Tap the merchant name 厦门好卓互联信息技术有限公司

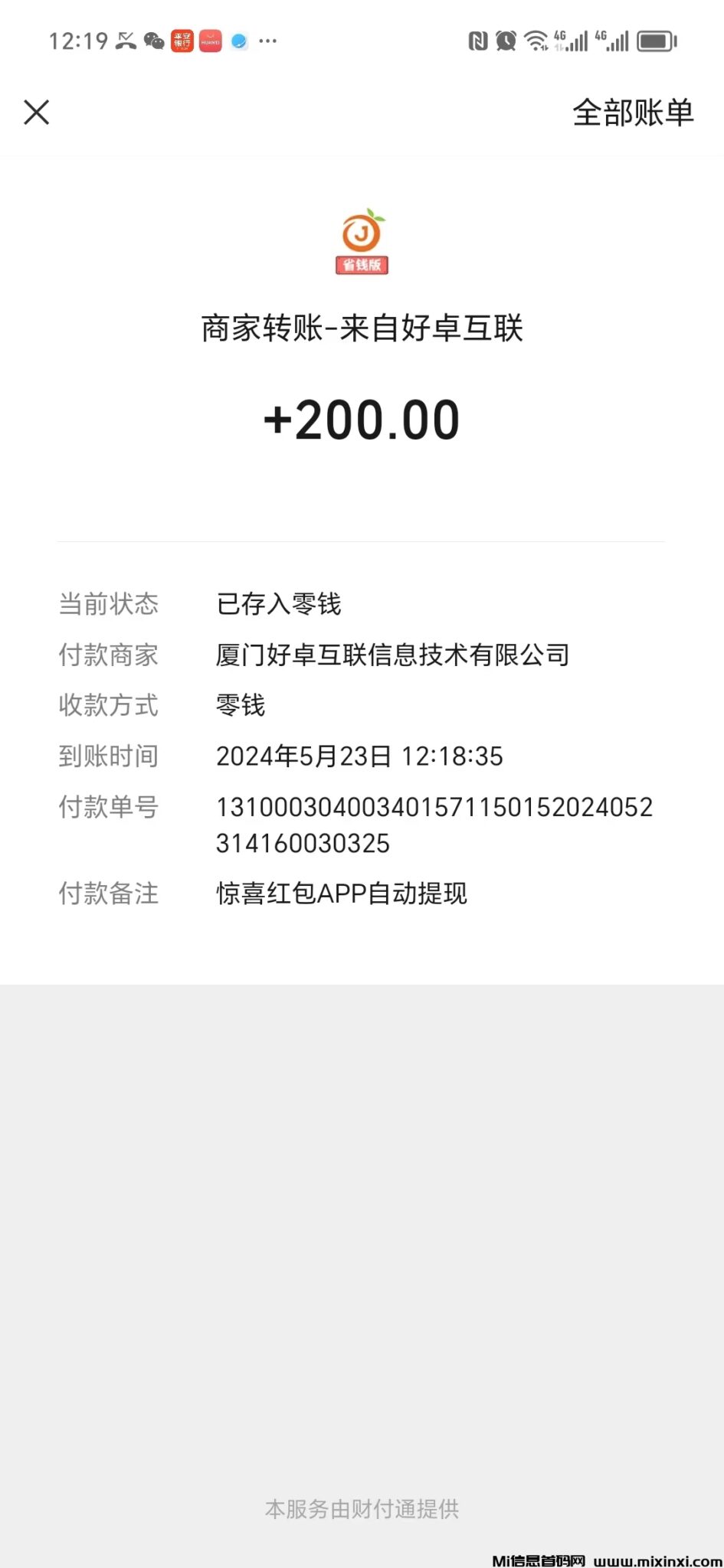pos(393,655)
